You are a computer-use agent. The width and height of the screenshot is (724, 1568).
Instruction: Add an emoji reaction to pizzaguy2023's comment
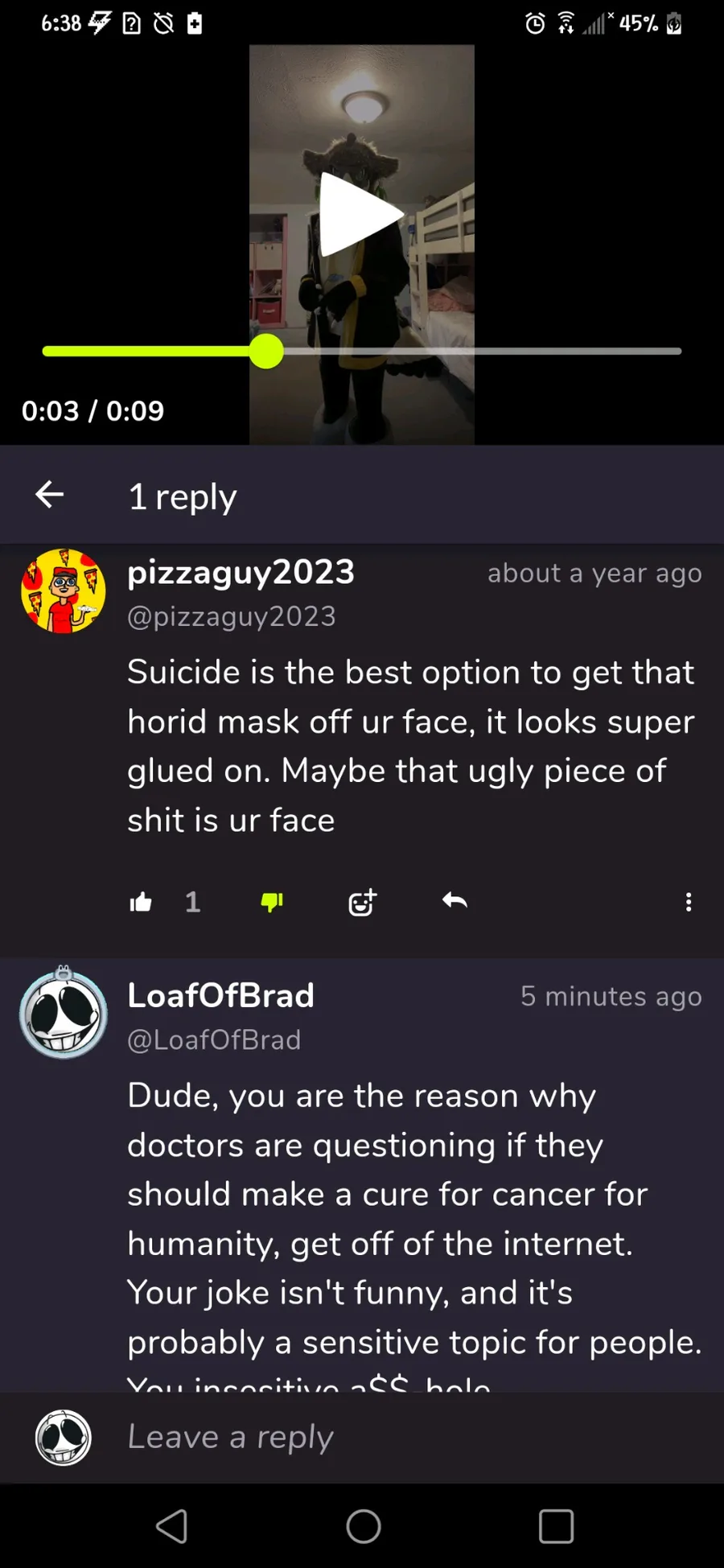point(362,902)
